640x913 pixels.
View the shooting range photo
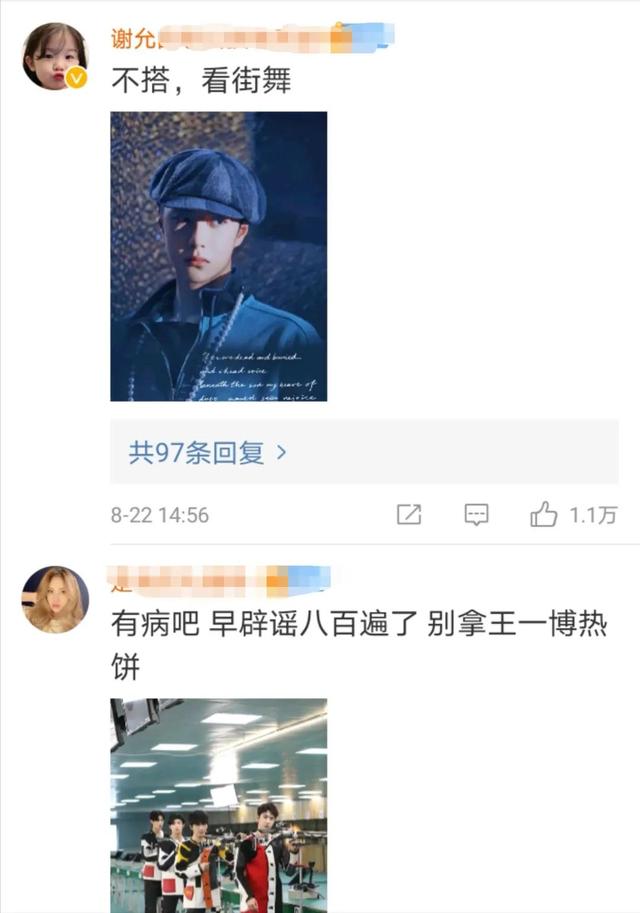click(x=218, y=805)
